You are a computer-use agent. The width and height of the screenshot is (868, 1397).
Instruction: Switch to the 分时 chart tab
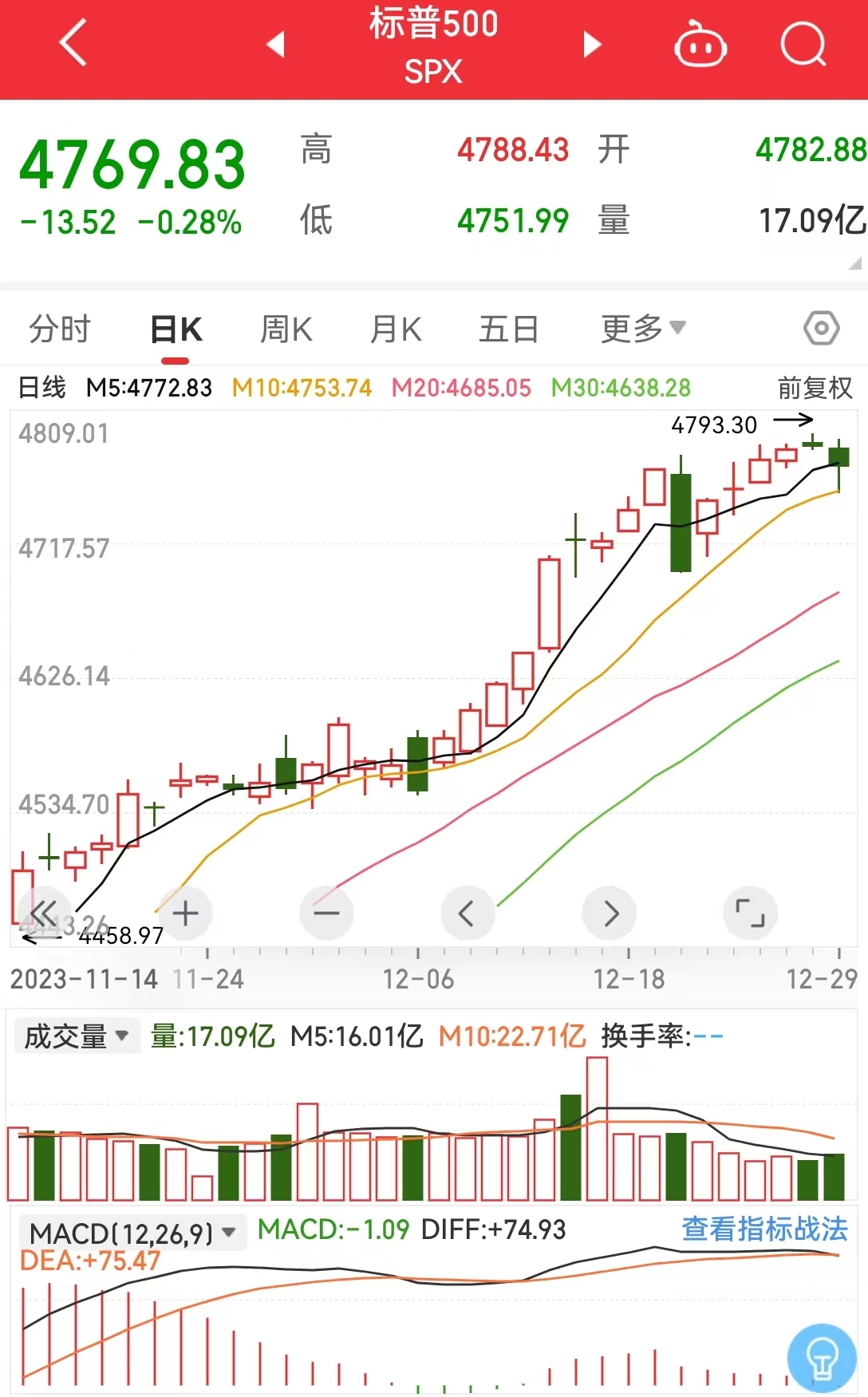point(60,329)
